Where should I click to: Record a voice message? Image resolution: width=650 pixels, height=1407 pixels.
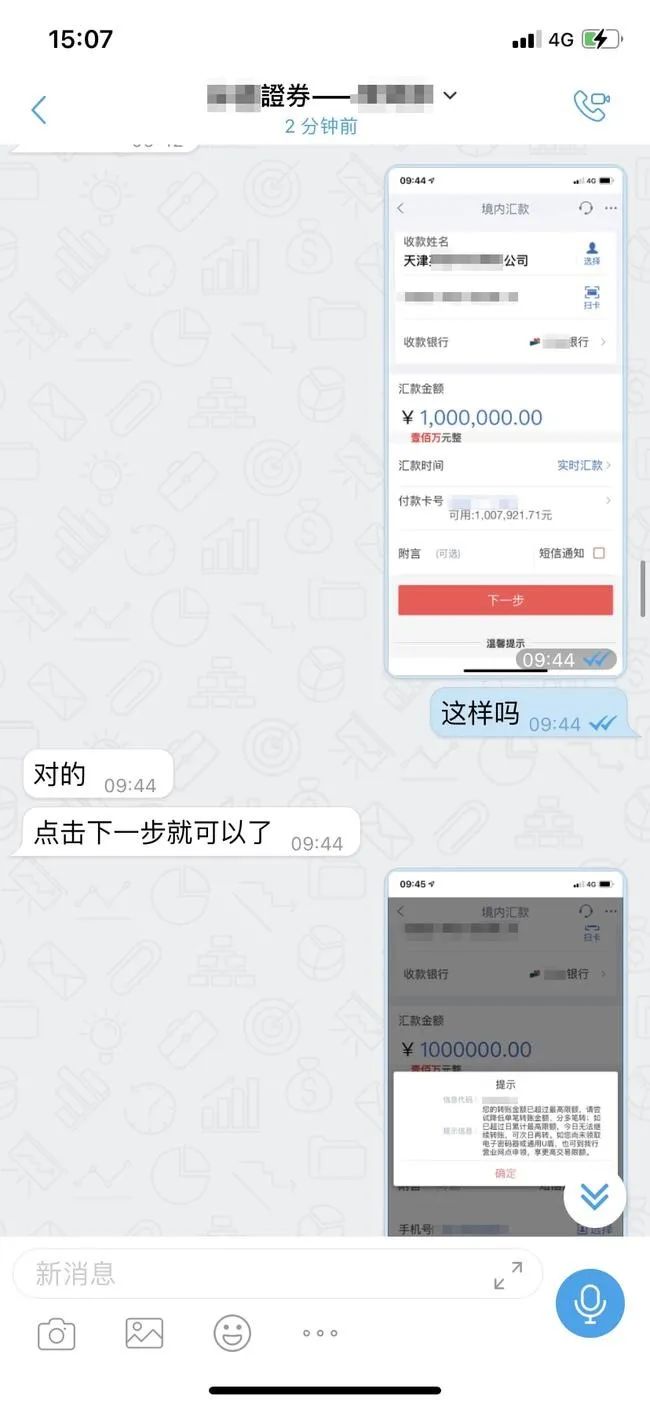(x=590, y=1303)
